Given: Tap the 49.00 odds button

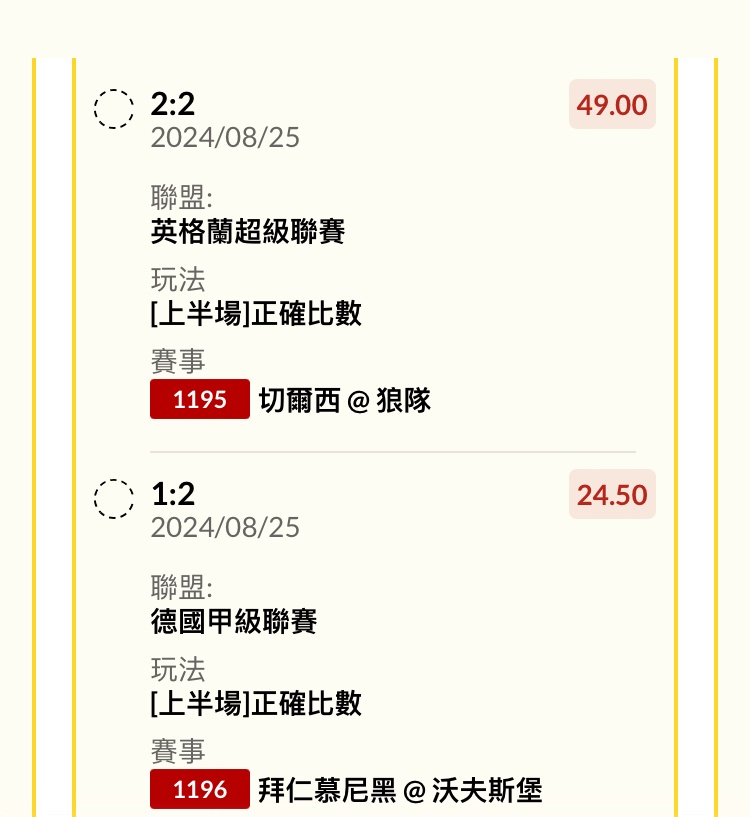Looking at the screenshot, I should tap(612, 105).
